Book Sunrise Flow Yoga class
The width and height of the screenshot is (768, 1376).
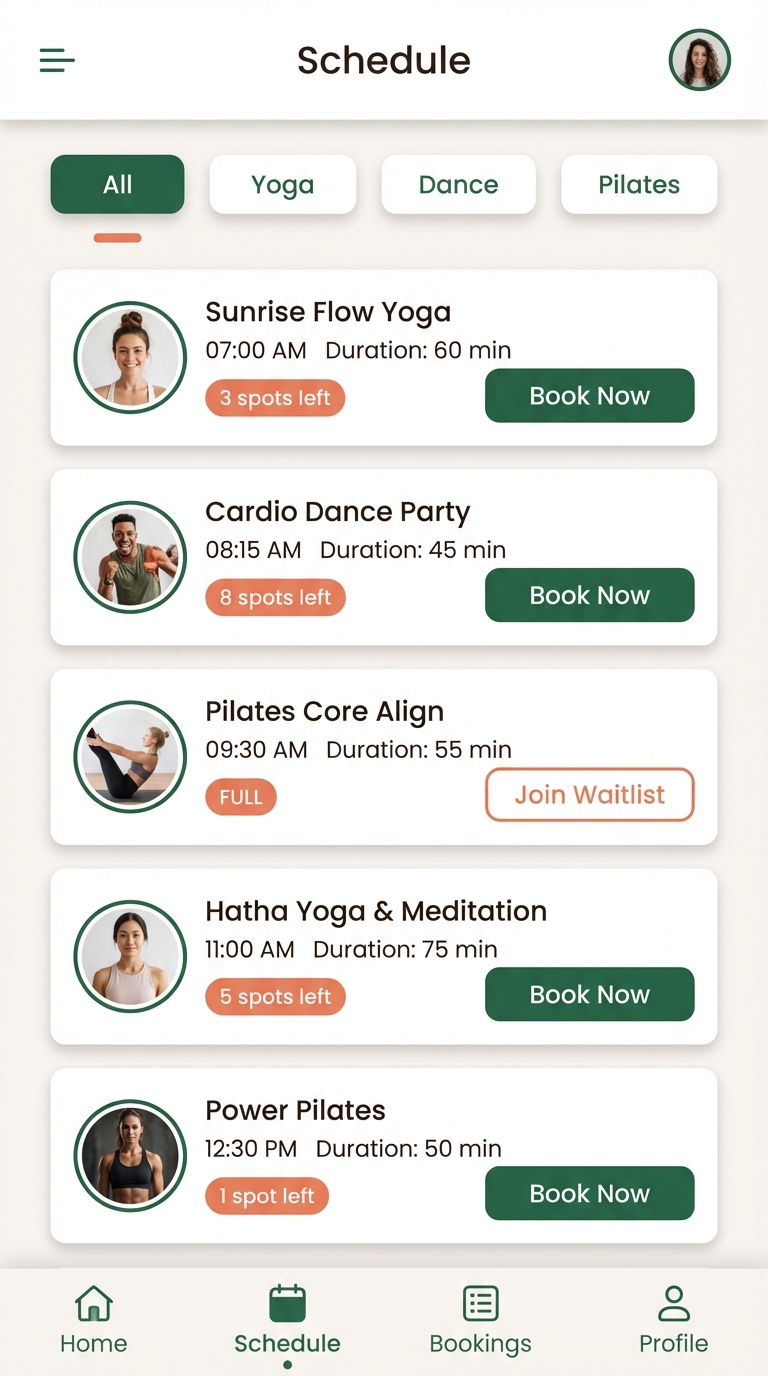click(589, 396)
